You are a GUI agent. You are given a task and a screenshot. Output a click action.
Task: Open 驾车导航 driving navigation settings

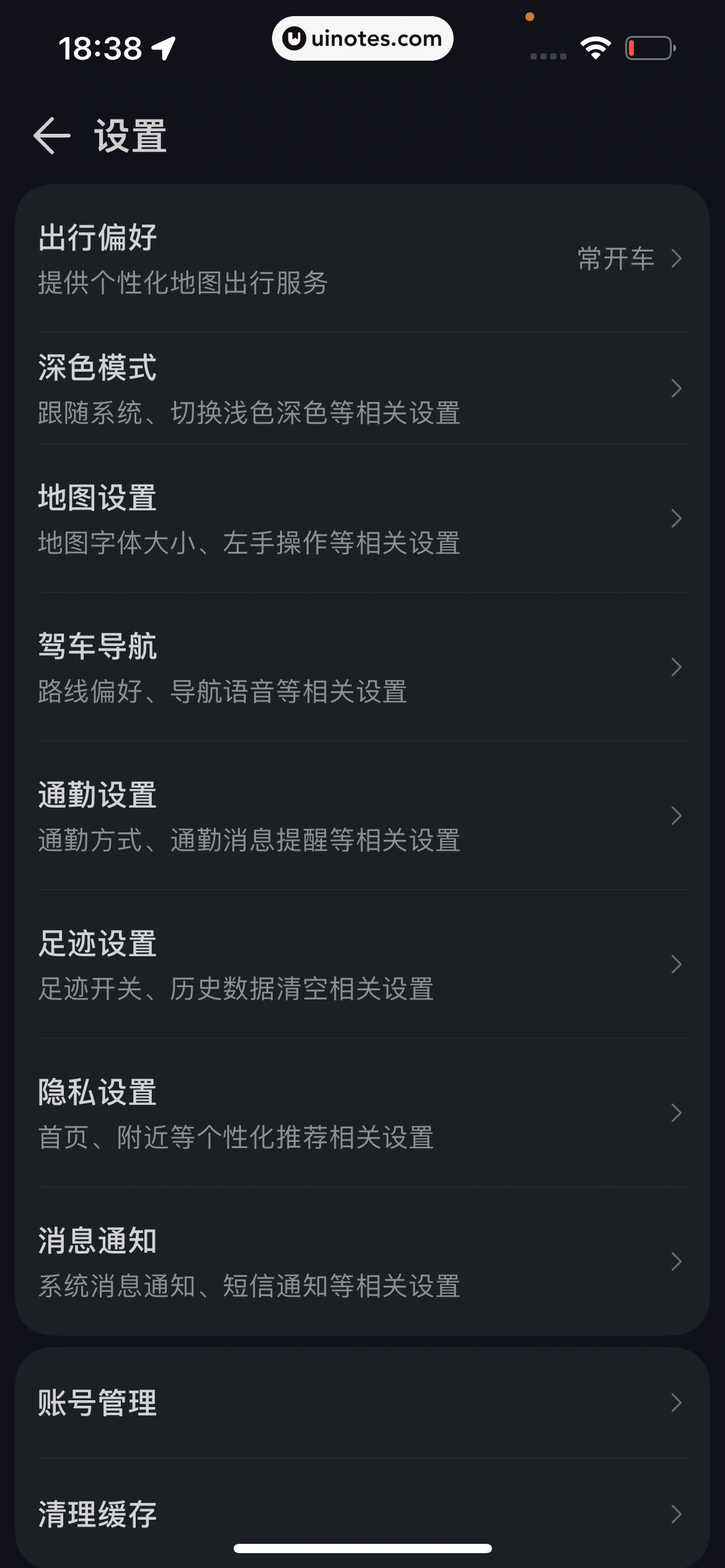(362, 668)
